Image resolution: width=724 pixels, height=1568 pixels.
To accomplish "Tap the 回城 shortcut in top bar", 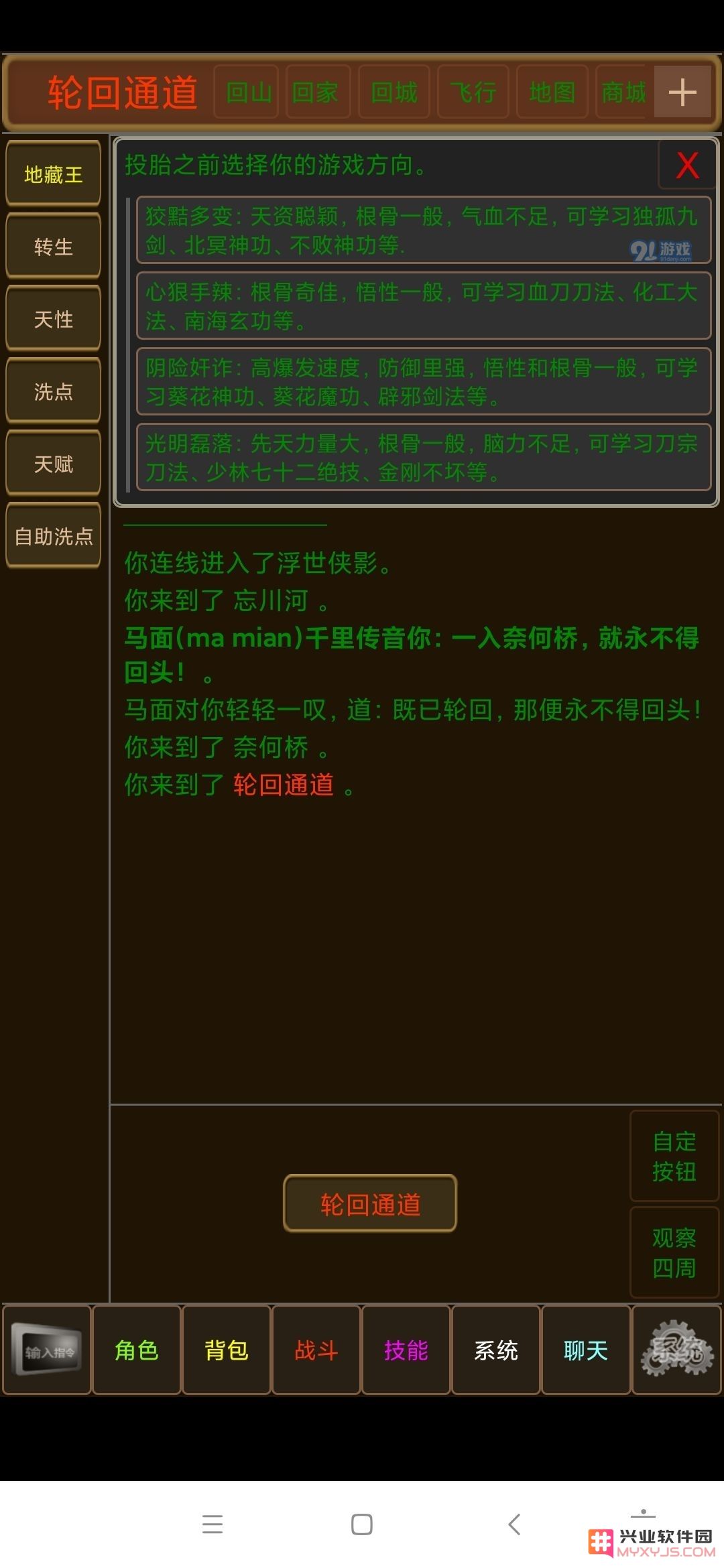I will (x=394, y=92).
